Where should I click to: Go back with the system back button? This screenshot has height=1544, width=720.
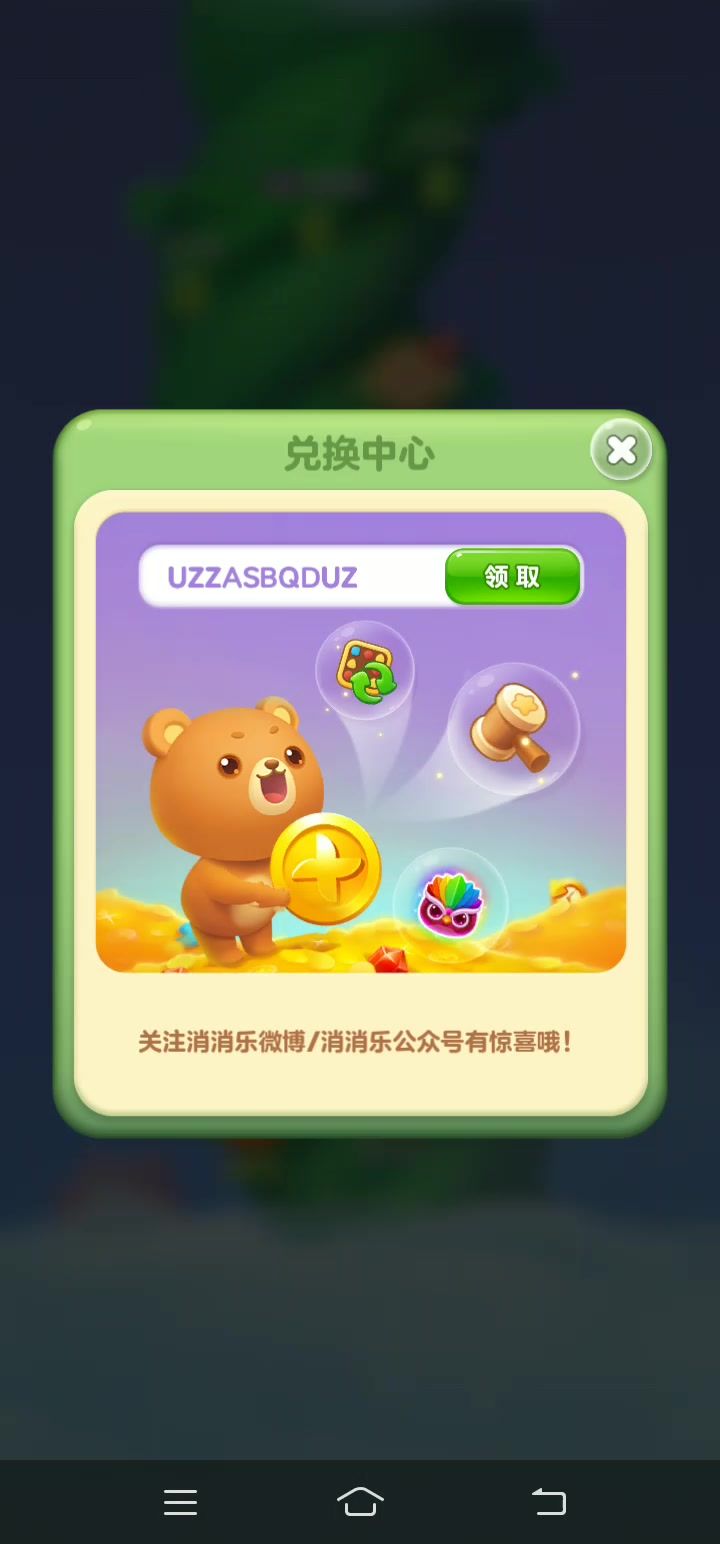click(548, 1501)
